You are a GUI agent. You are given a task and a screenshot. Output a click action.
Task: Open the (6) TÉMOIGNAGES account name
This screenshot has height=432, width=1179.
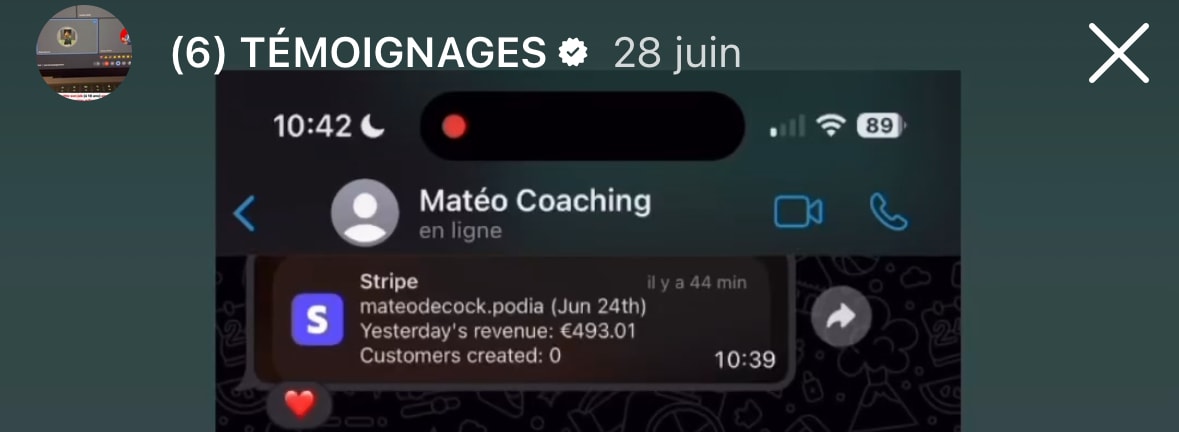pyautogui.click(x=358, y=53)
